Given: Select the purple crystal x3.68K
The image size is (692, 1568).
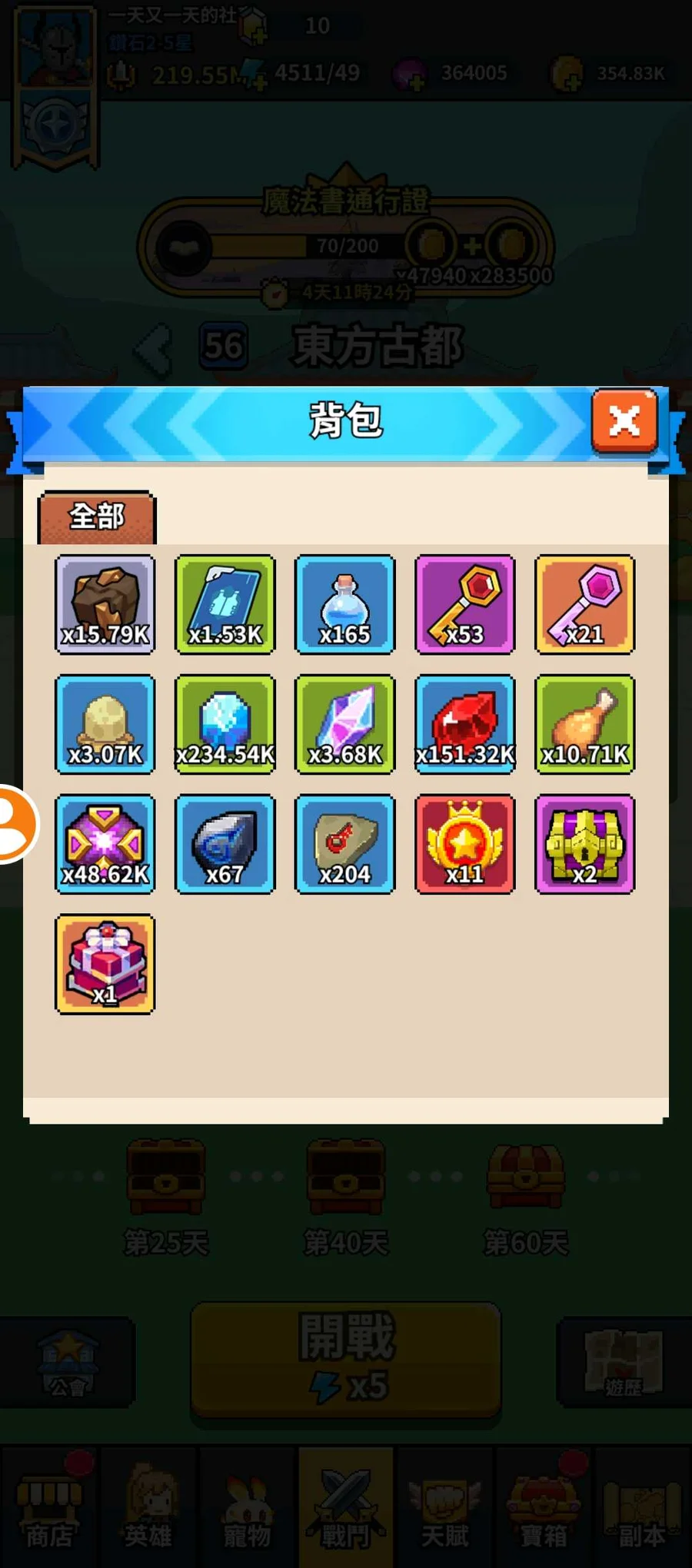Looking at the screenshot, I should [345, 724].
